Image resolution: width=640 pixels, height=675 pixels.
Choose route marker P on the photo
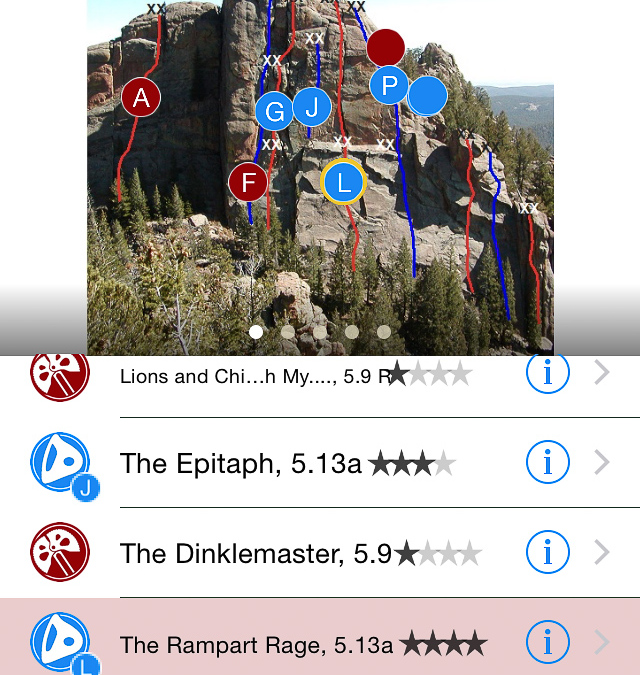click(389, 85)
